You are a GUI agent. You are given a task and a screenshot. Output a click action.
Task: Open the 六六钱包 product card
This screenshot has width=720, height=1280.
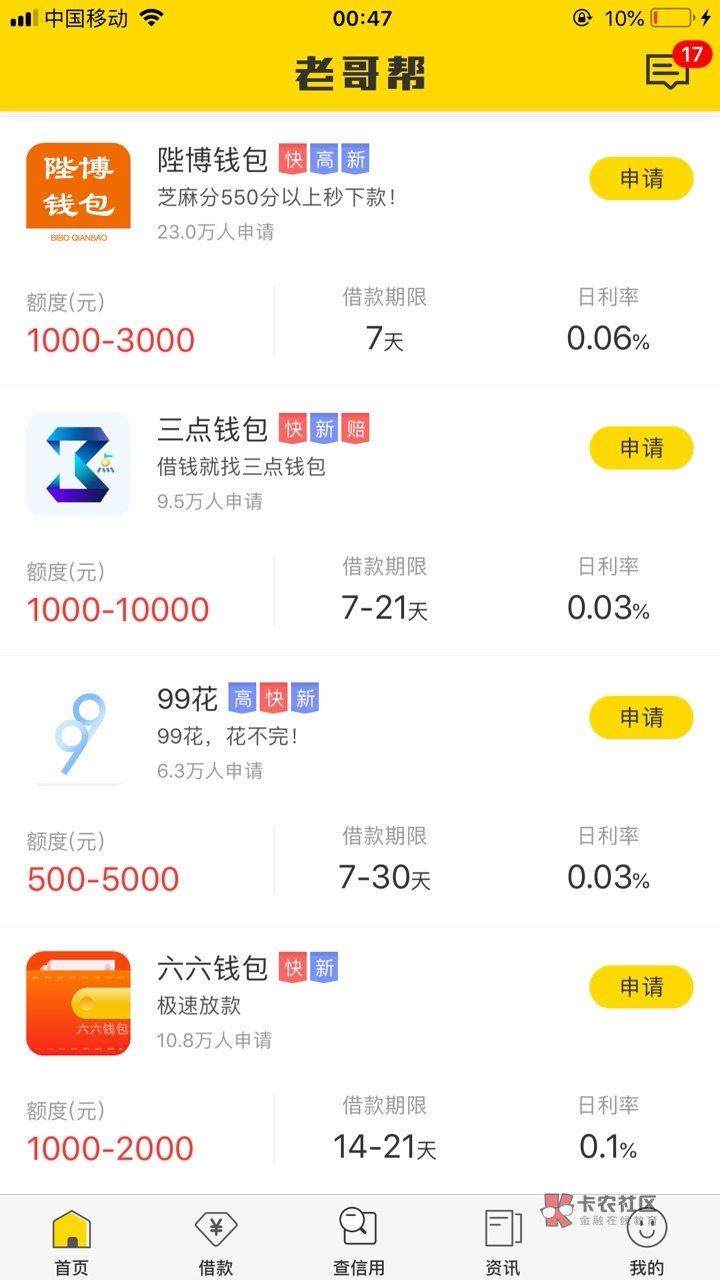[x=360, y=1059]
